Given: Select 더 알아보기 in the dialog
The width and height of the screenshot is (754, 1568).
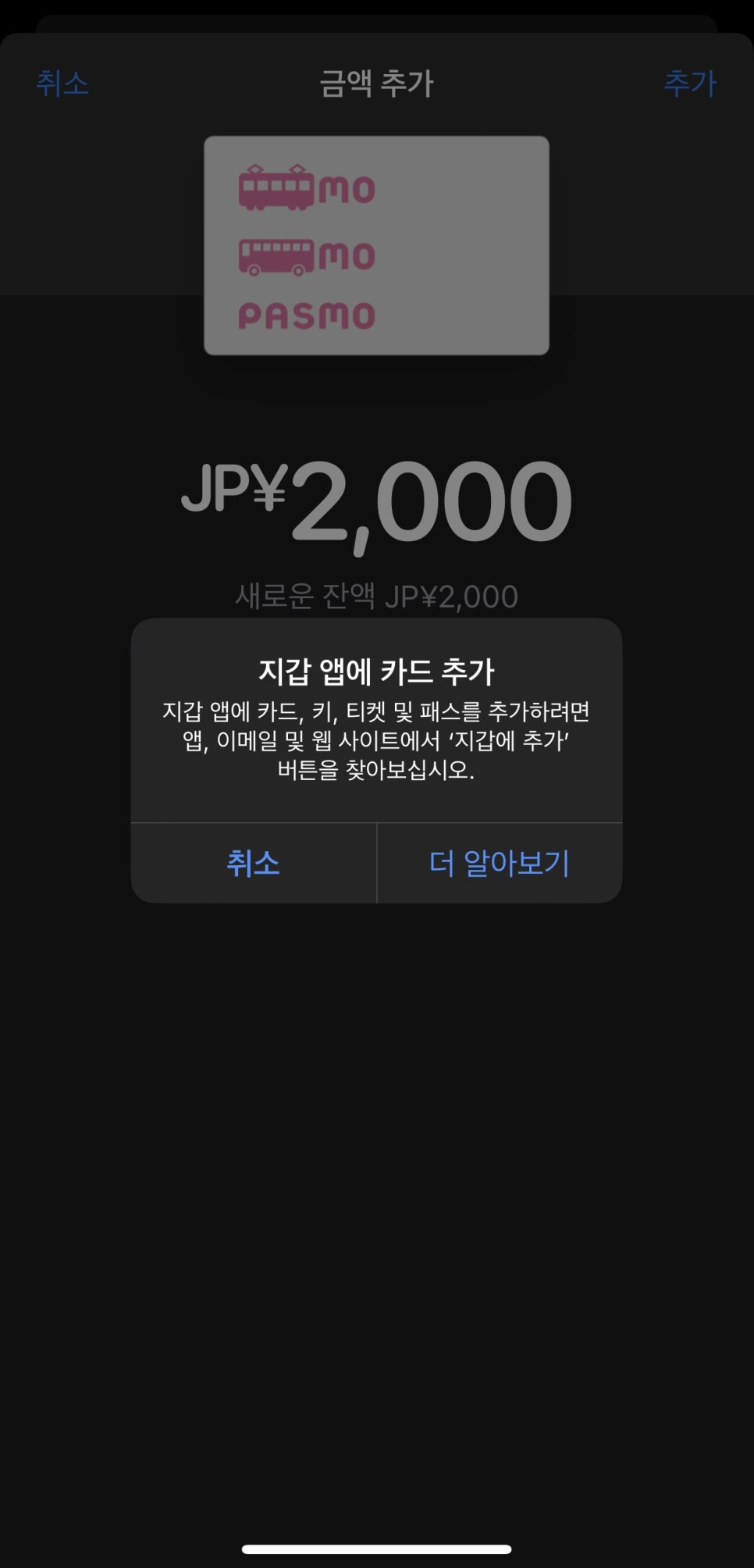Looking at the screenshot, I should pyautogui.click(x=500, y=863).
